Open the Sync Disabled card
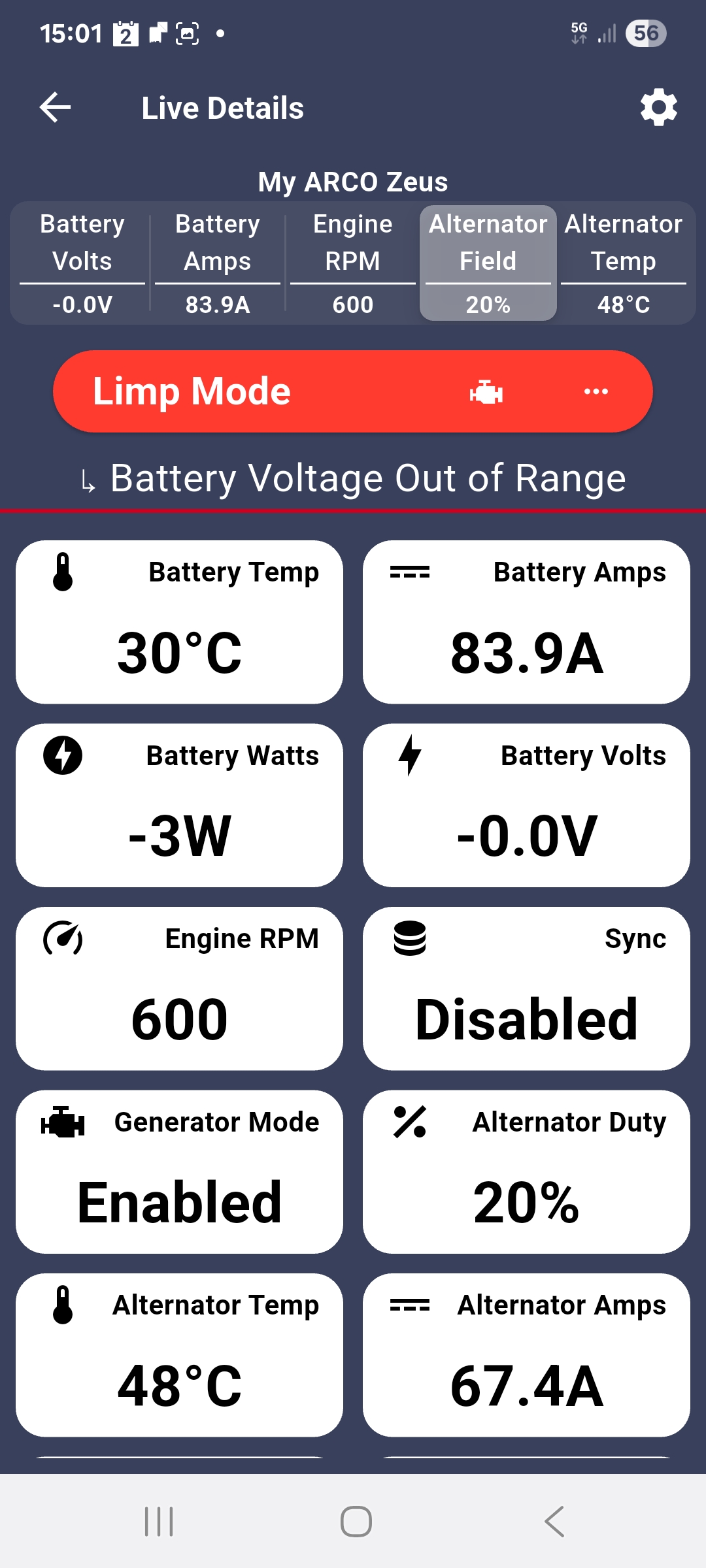 tap(526, 988)
